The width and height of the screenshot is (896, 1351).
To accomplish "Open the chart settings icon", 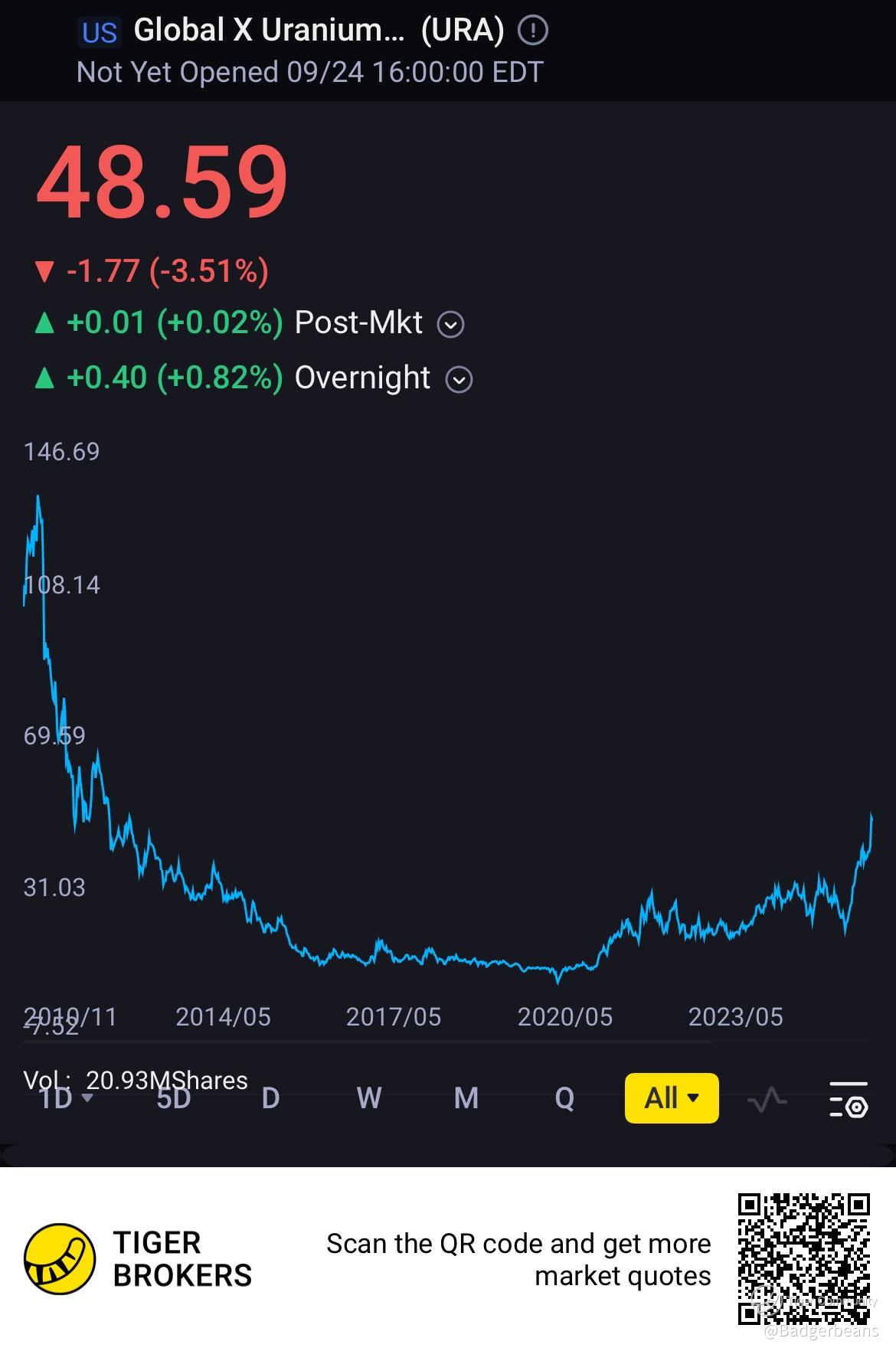I will click(849, 1100).
